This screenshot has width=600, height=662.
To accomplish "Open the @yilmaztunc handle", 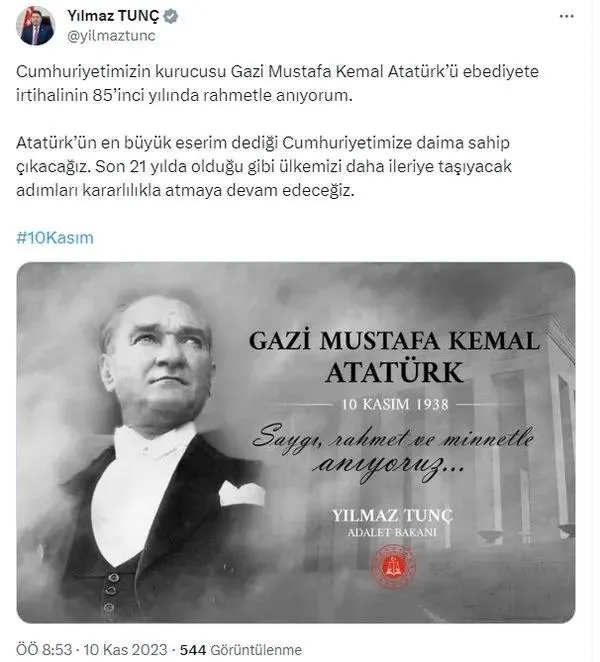I will coord(110,35).
